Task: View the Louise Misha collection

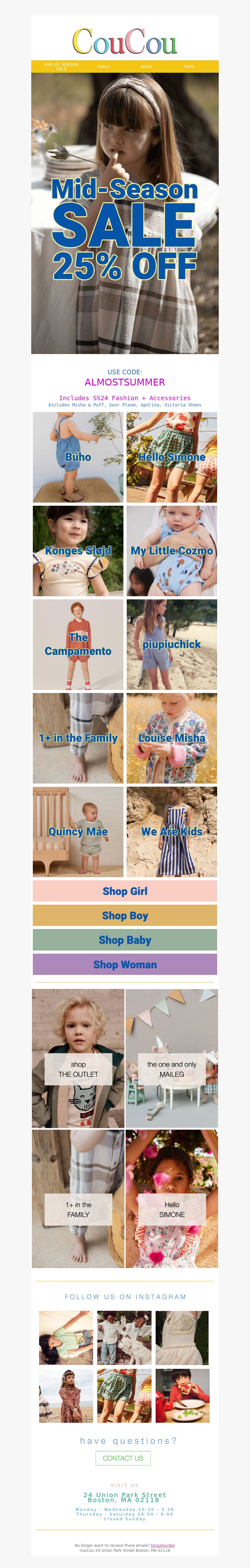Action: pos(172,738)
